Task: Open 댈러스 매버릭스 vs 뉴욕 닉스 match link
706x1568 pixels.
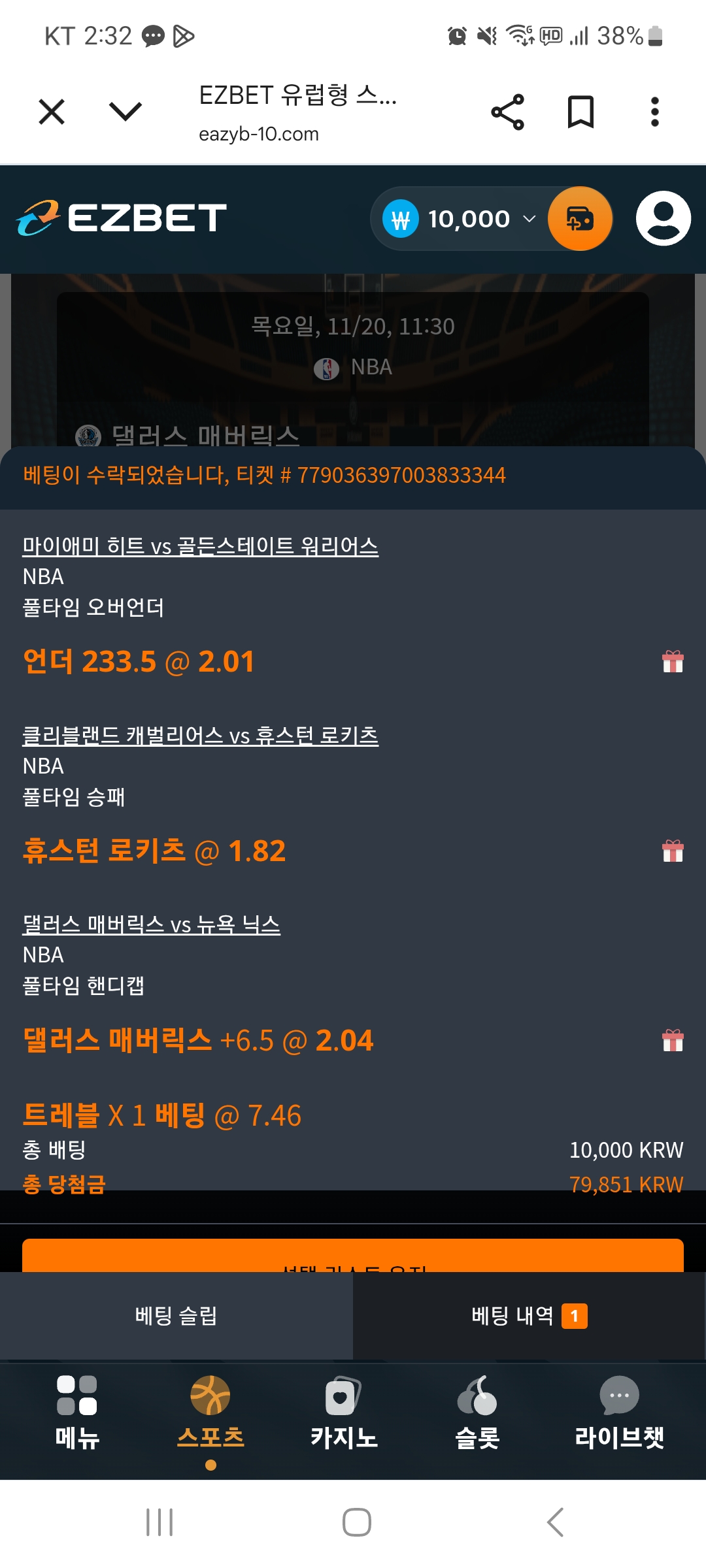Action: coord(151,924)
